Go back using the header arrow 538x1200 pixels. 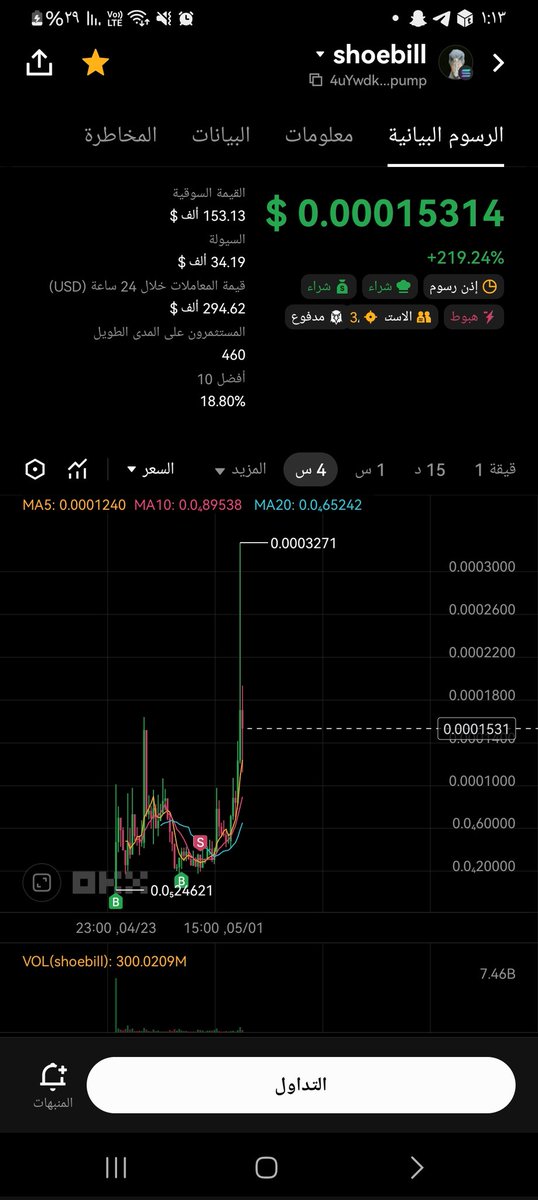point(498,64)
